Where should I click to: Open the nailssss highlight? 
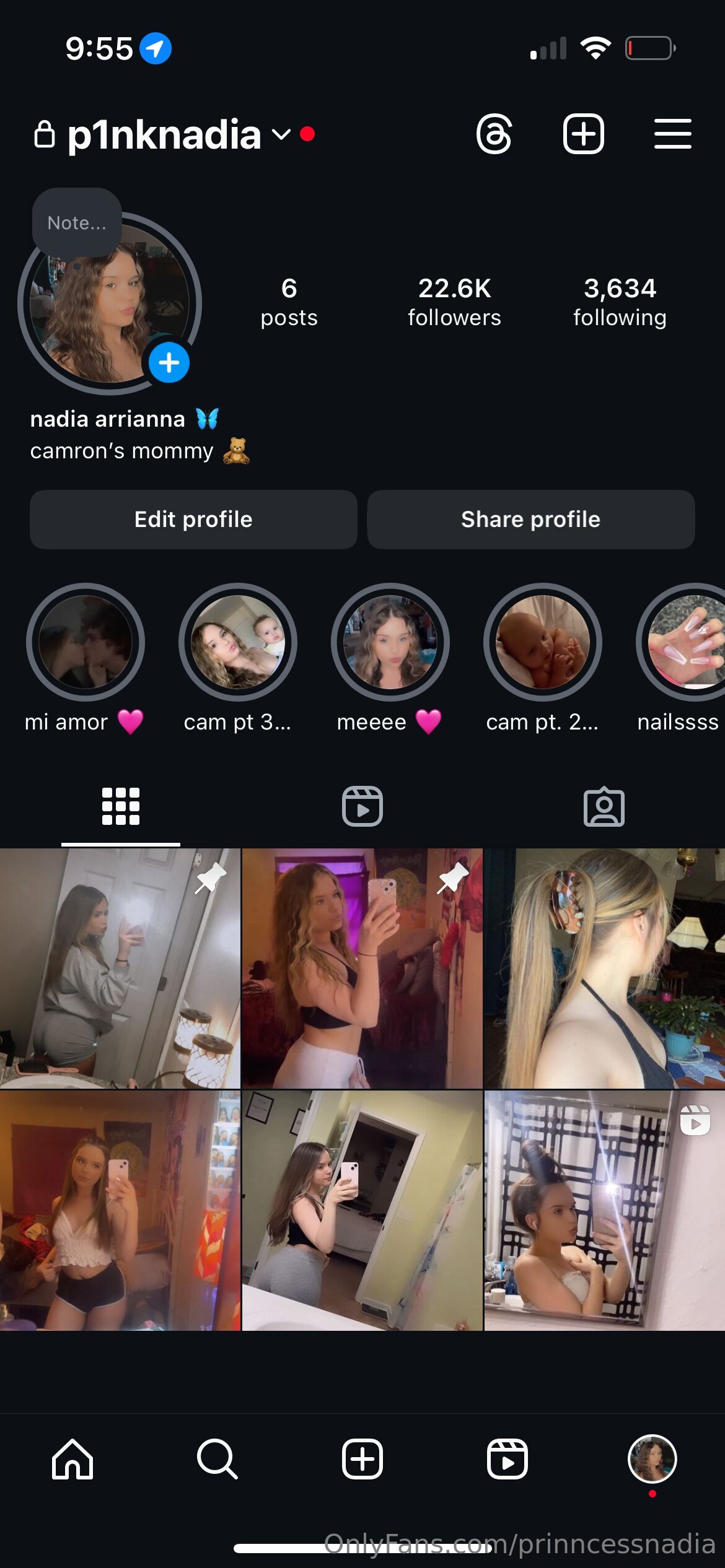coord(680,642)
